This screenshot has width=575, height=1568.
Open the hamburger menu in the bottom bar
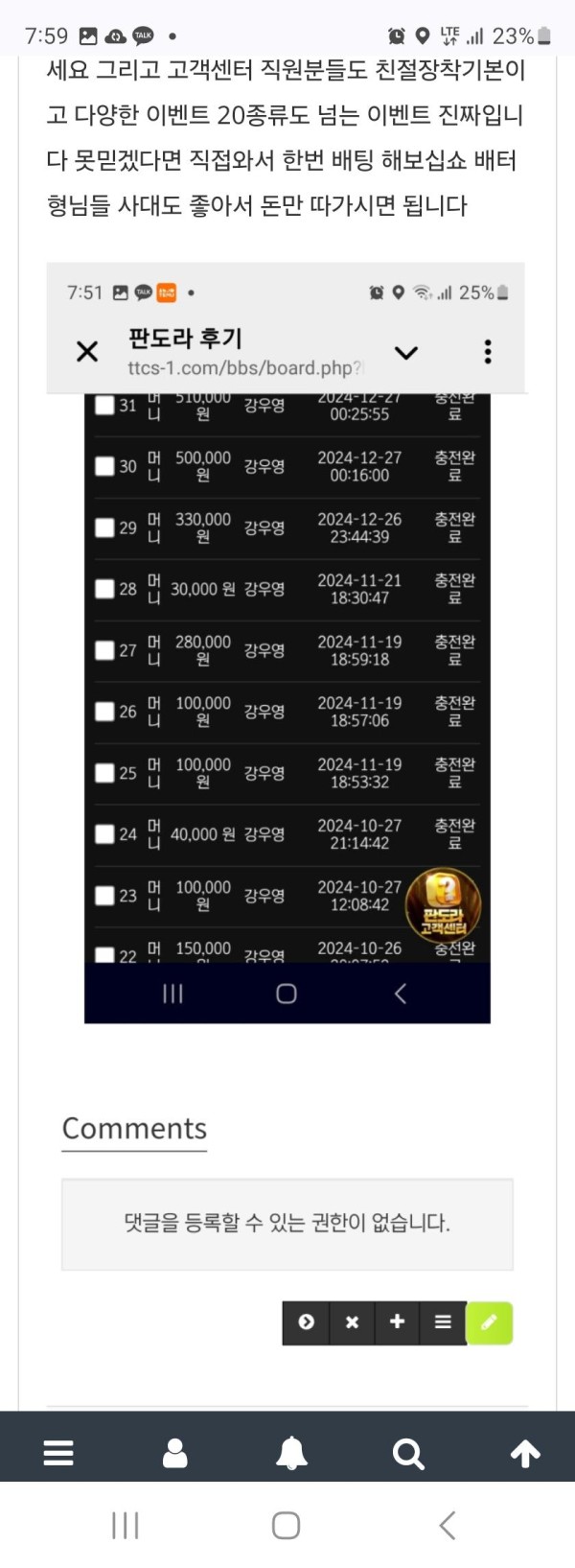tap(58, 1454)
